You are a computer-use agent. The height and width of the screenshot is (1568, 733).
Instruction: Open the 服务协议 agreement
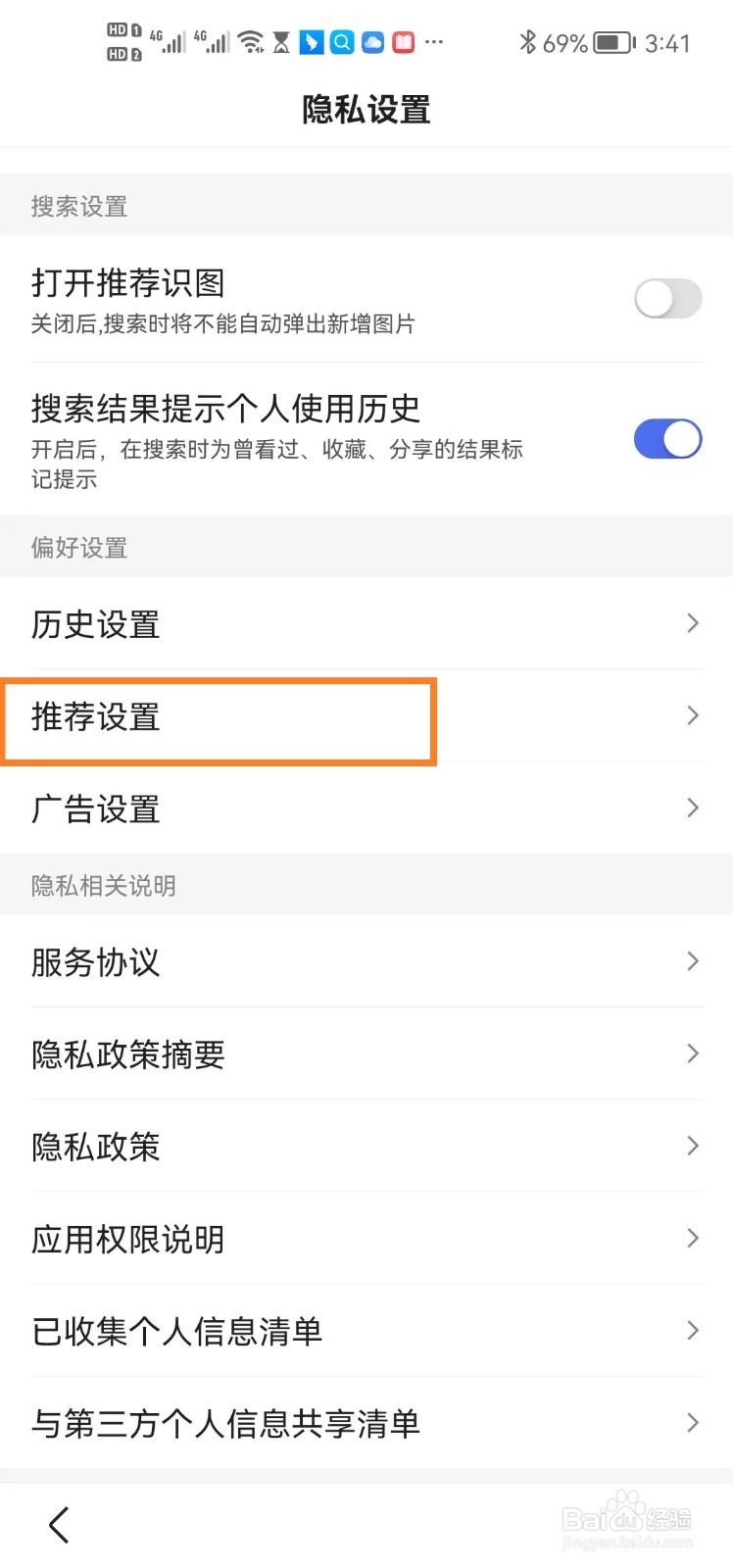pyautogui.click(x=366, y=962)
